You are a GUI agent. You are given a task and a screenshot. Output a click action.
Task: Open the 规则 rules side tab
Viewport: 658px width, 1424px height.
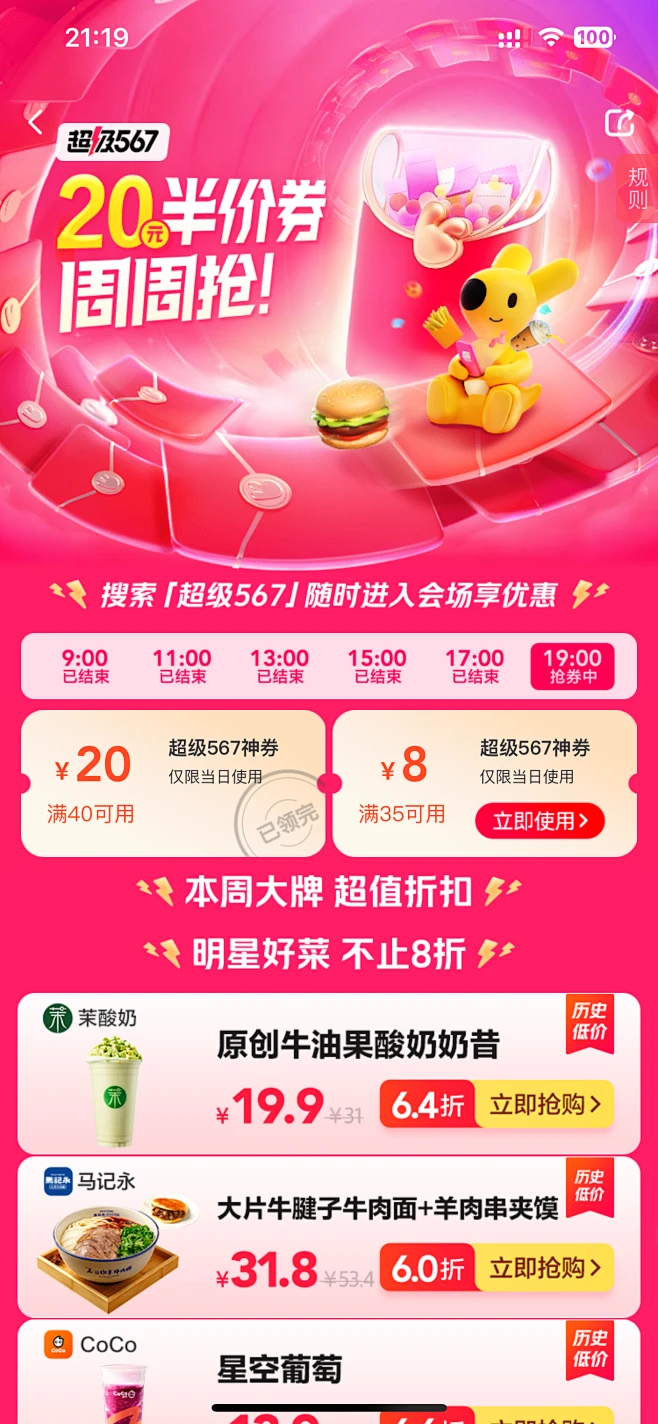click(637, 188)
